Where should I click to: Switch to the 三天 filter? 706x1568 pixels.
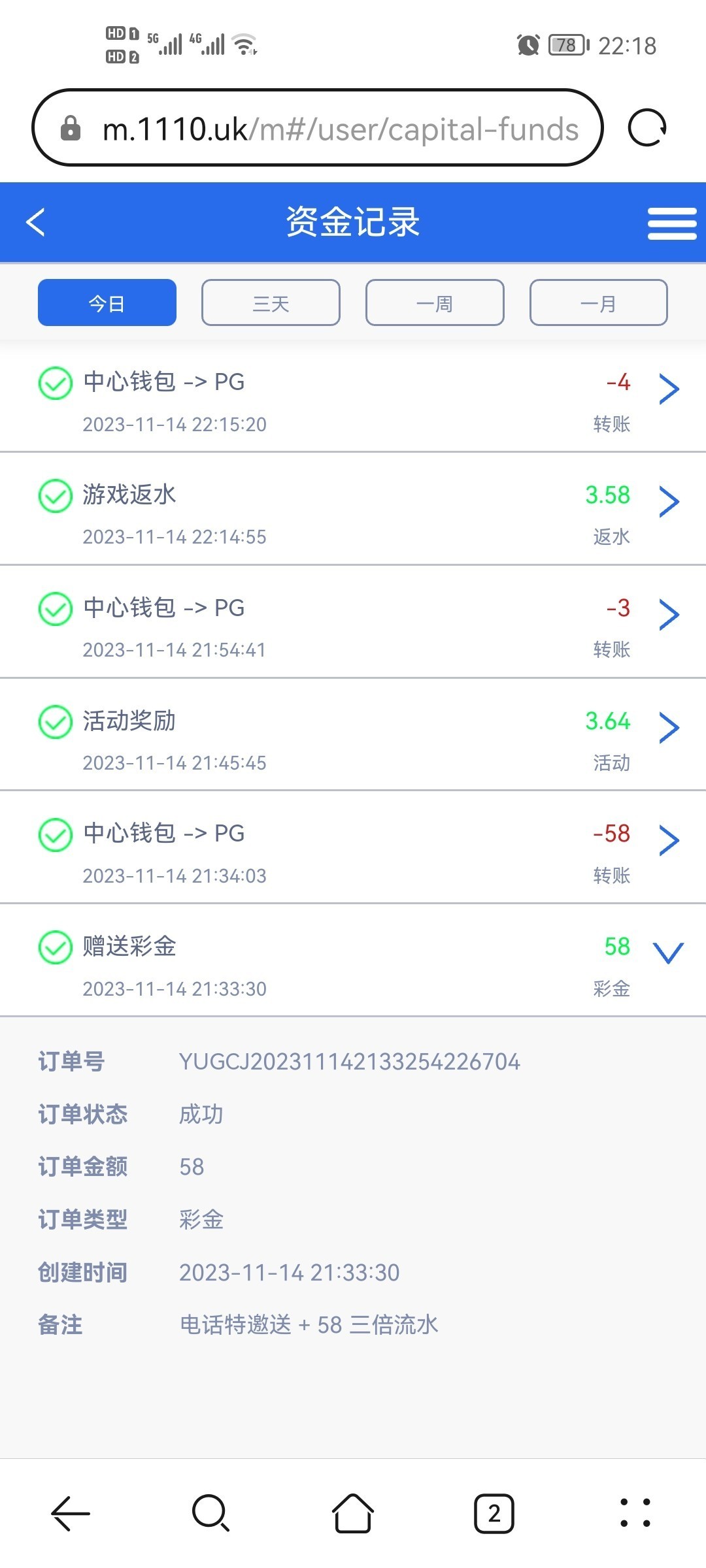click(x=271, y=302)
